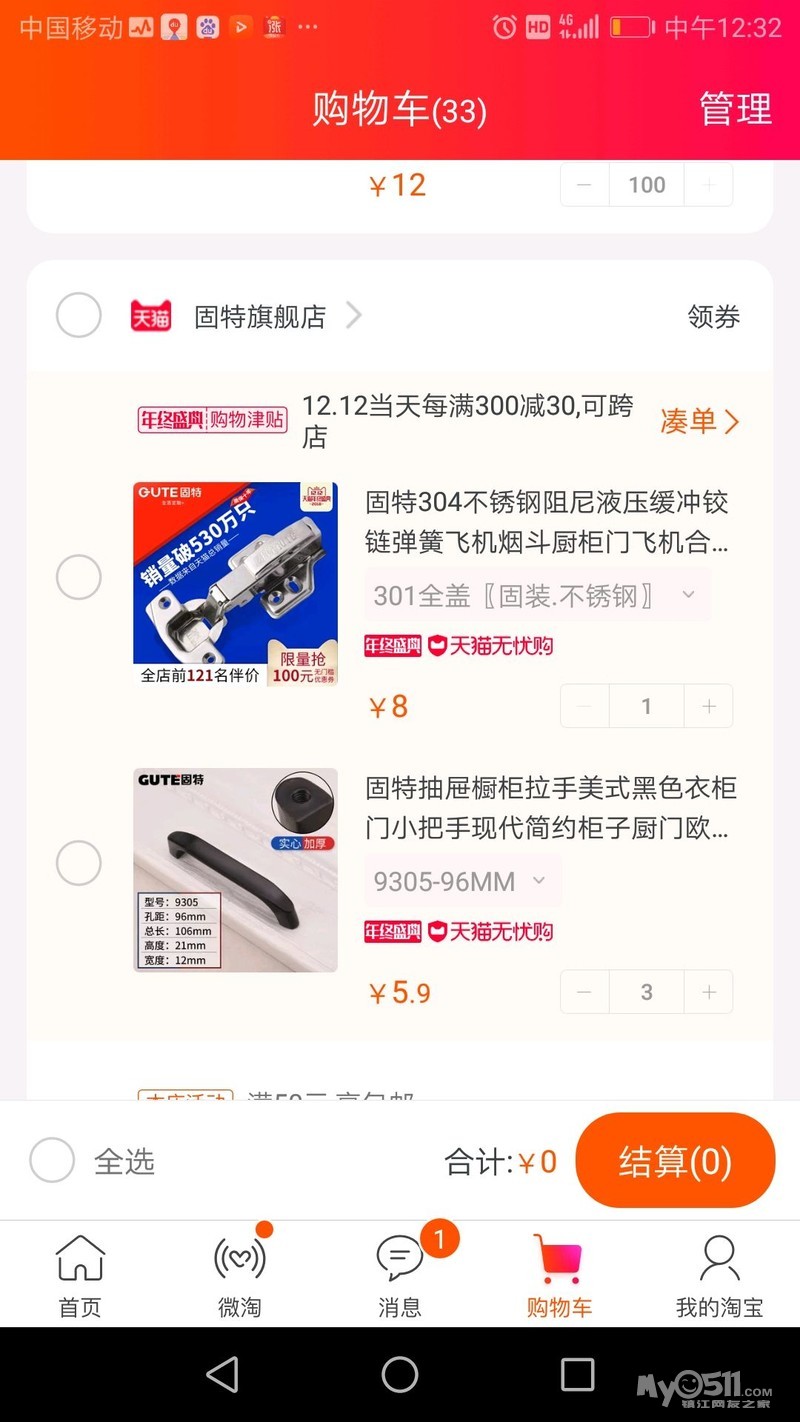This screenshot has width=800, height=1422.
Task: Open 凑单 to add on items
Action: coord(699,422)
